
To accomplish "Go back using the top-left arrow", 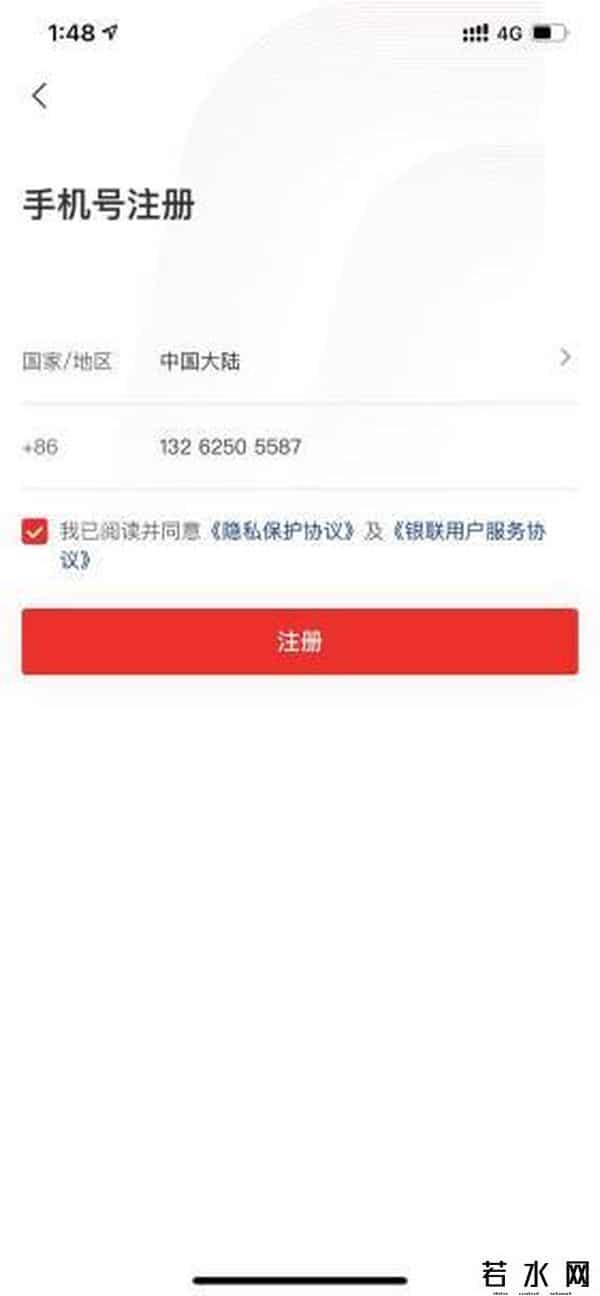I will (39, 97).
